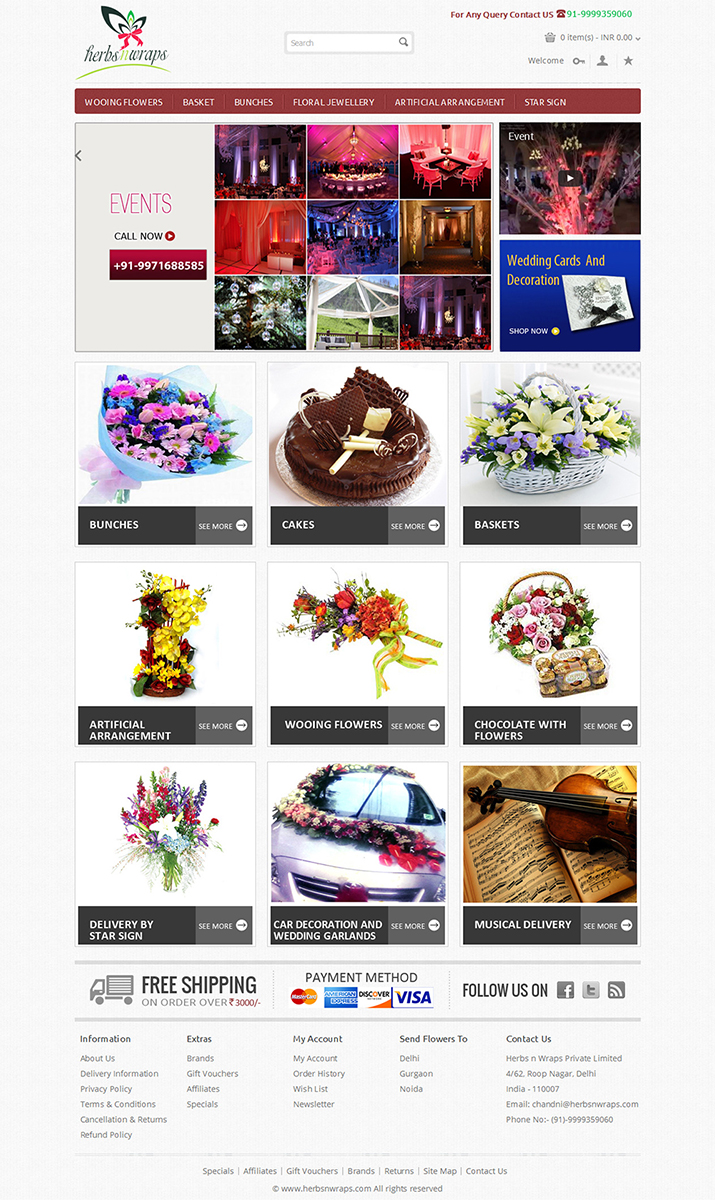Image resolution: width=715 pixels, height=1200 pixels.
Task: Go to Floral Jewellery category
Action: [x=333, y=102]
